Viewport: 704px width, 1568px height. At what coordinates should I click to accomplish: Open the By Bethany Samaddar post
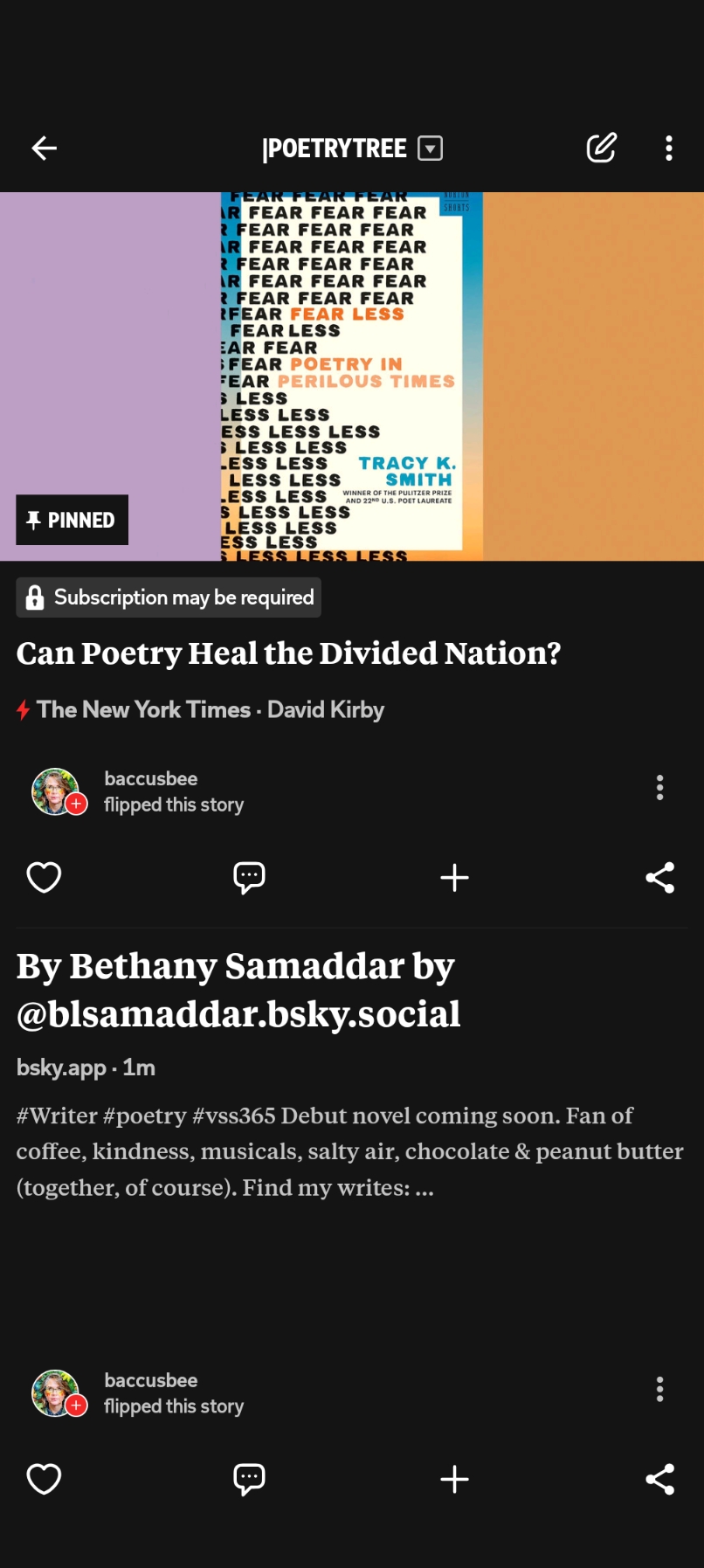click(238, 990)
